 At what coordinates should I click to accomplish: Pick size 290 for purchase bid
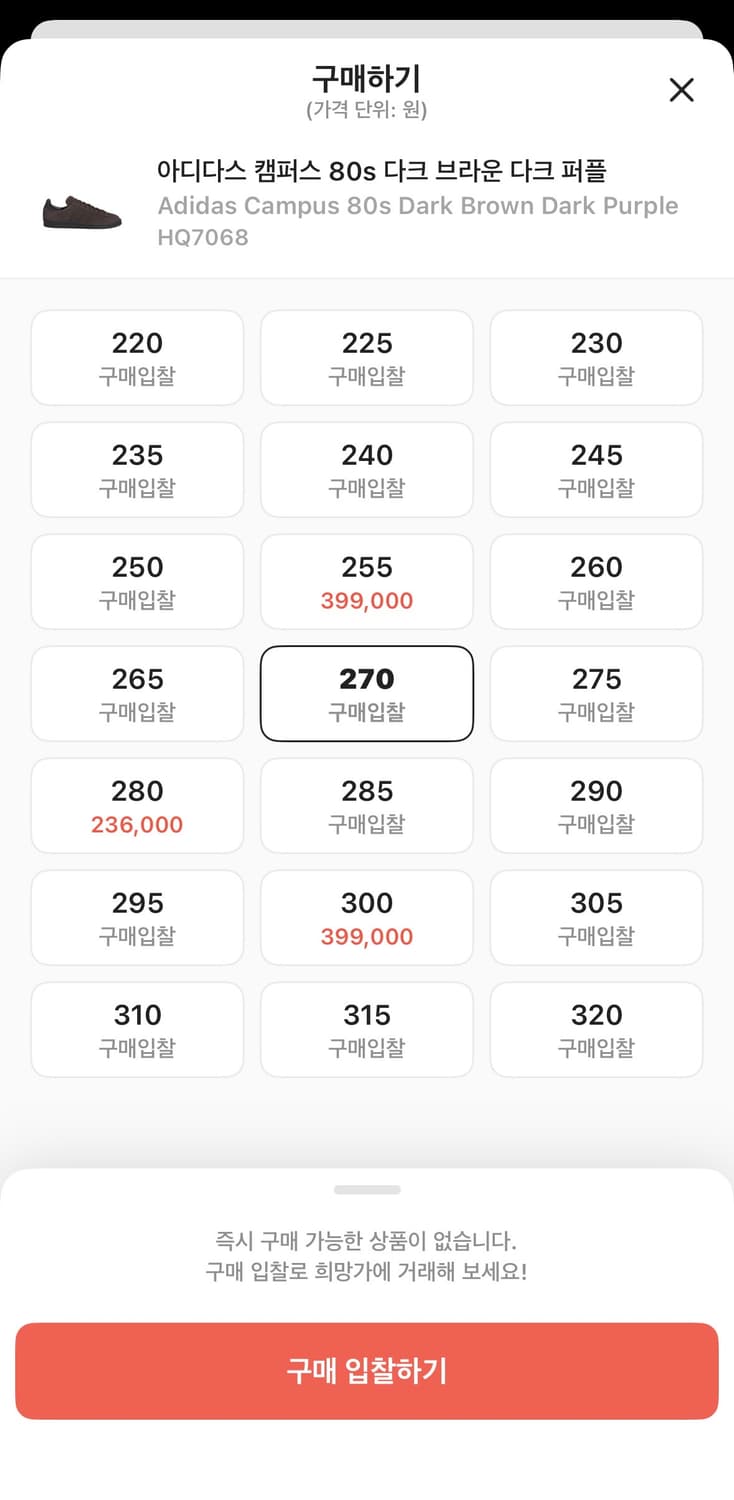(596, 806)
